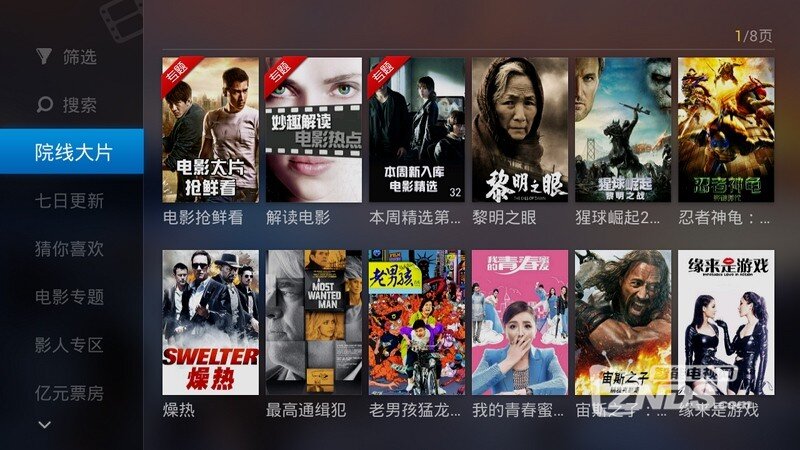Switch to 七日更新 category
This screenshot has width=800, height=450.
point(70,201)
